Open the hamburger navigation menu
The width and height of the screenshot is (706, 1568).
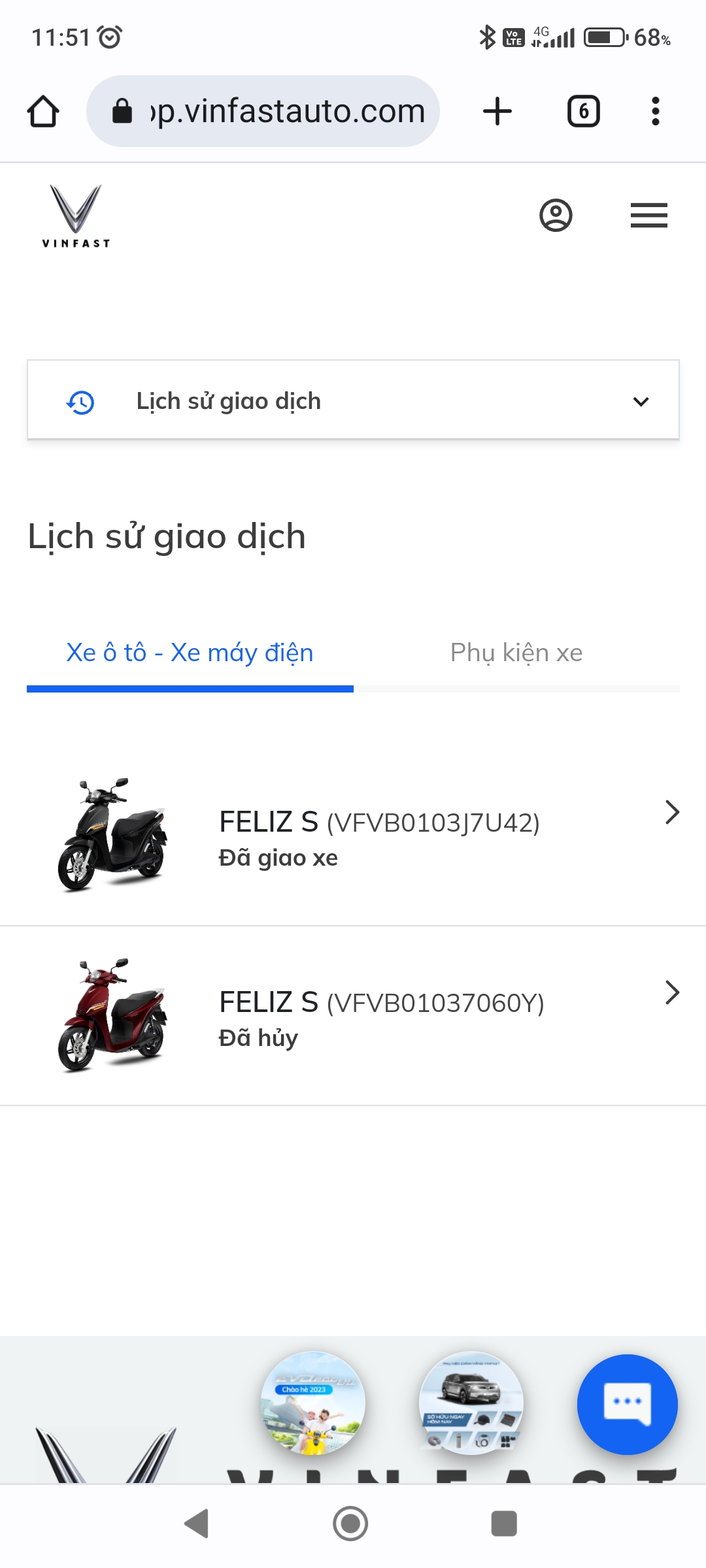(648, 216)
